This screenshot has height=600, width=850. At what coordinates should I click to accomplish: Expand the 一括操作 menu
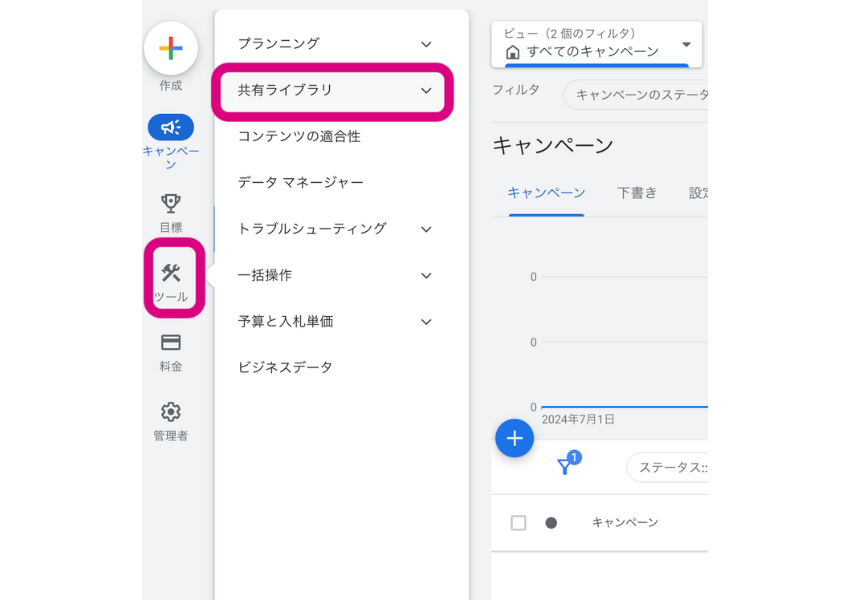[334, 275]
